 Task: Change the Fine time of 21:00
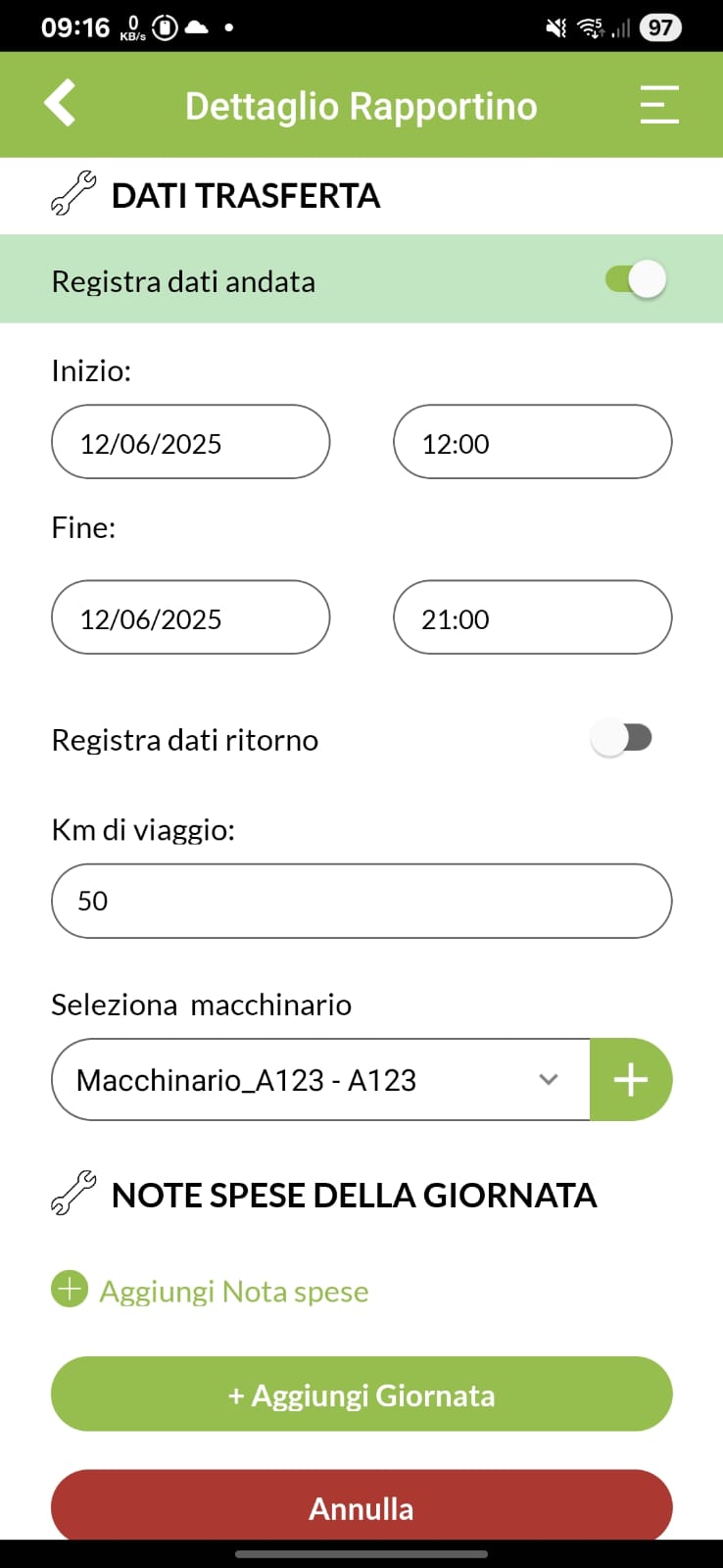(x=532, y=617)
